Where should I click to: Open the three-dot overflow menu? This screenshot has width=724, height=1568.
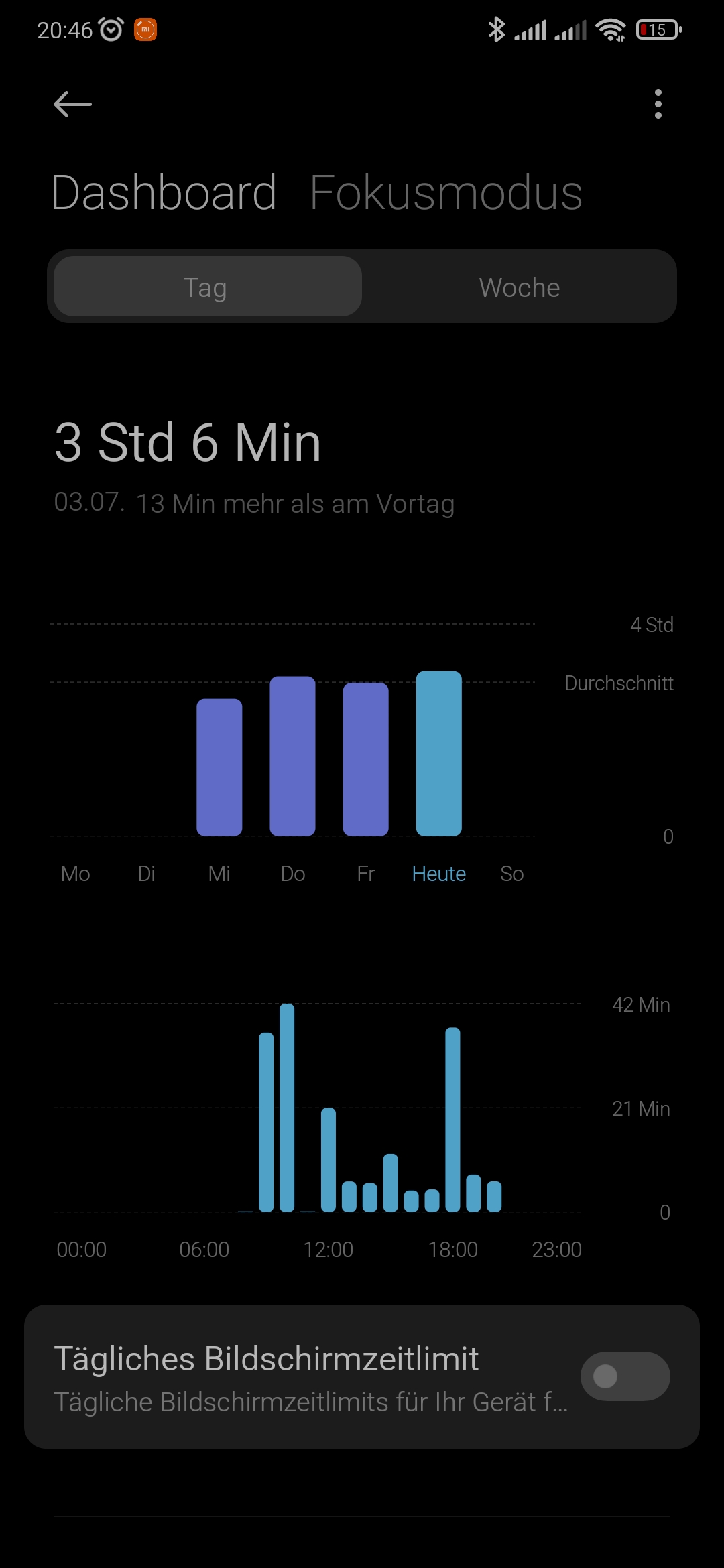pos(658,105)
